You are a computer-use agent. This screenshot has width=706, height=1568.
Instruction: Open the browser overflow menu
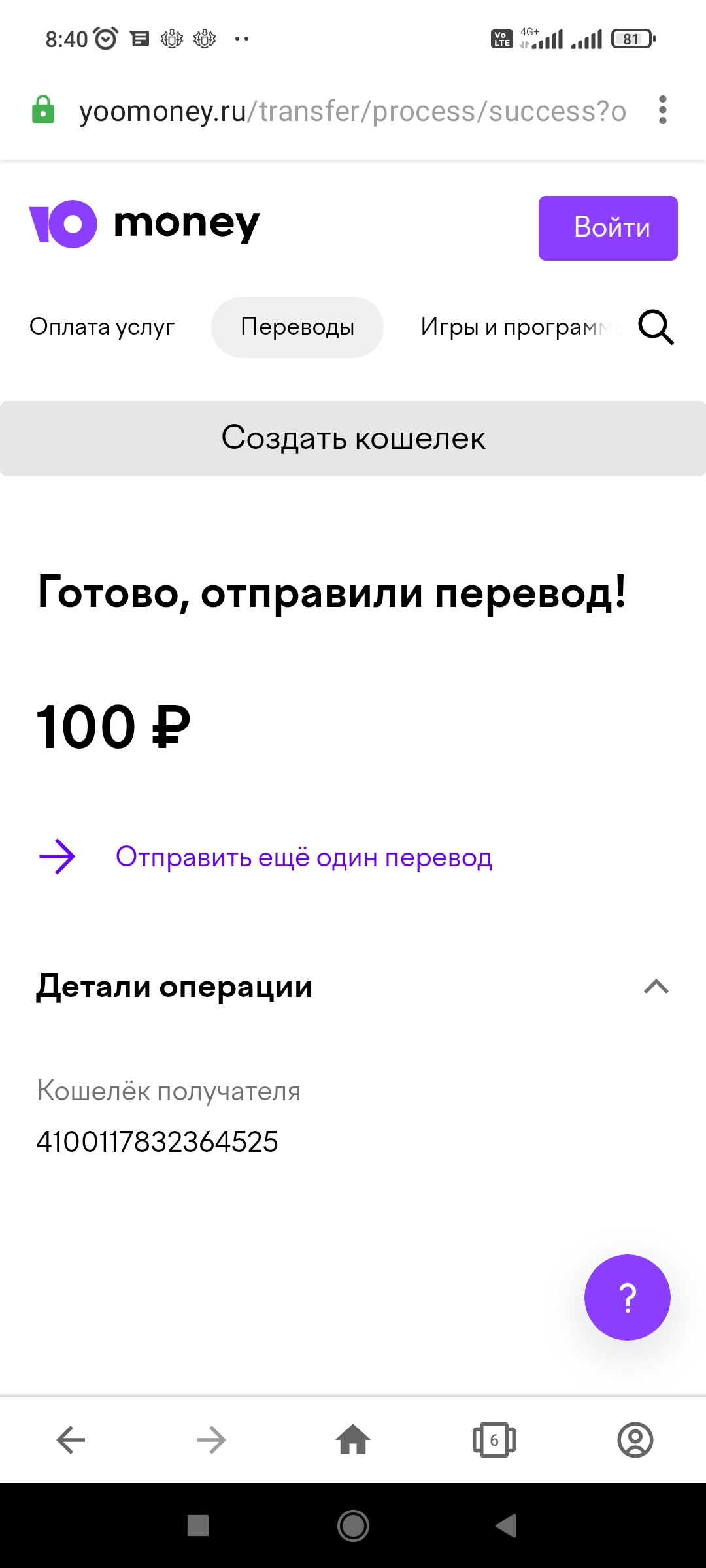pyautogui.click(x=662, y=110)
